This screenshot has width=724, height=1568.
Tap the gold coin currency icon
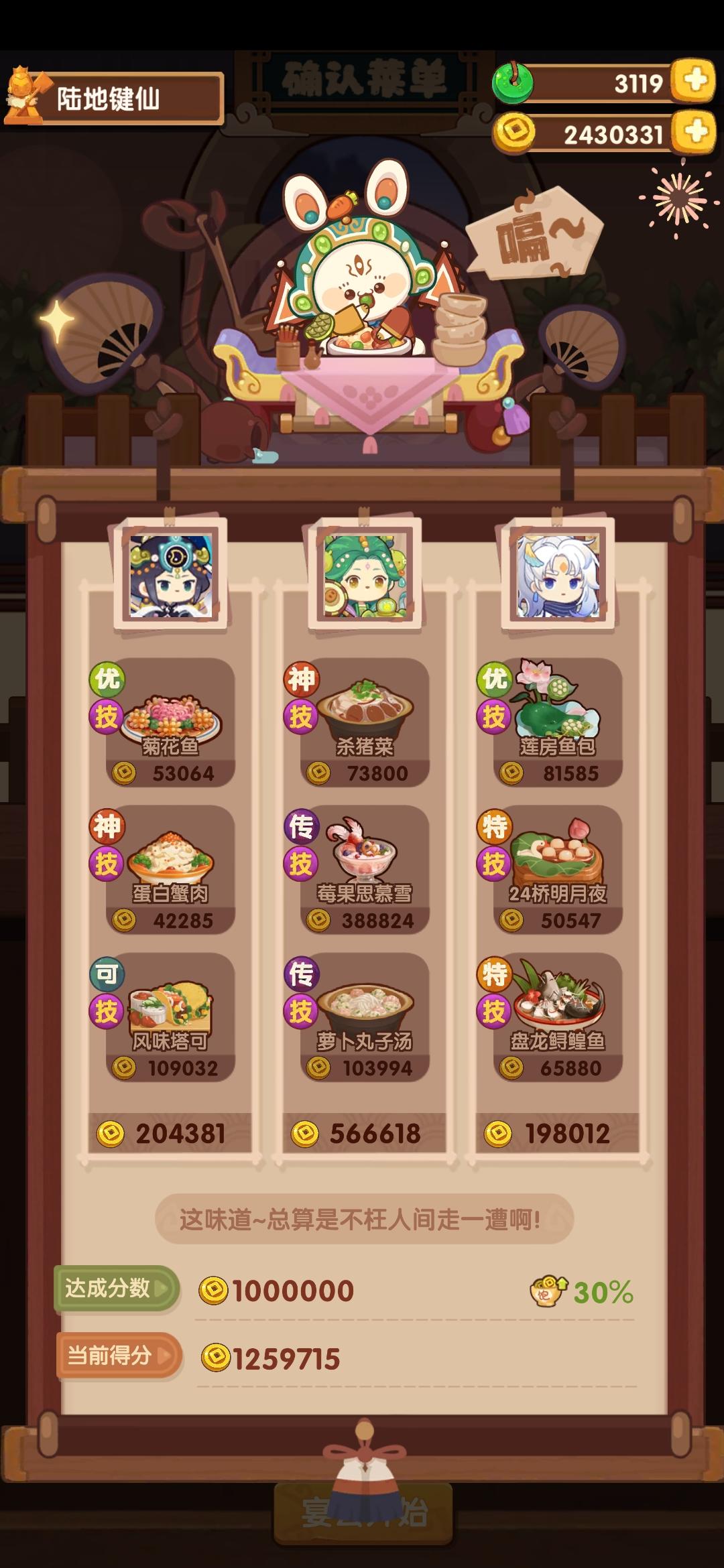[x=513, y=133]
